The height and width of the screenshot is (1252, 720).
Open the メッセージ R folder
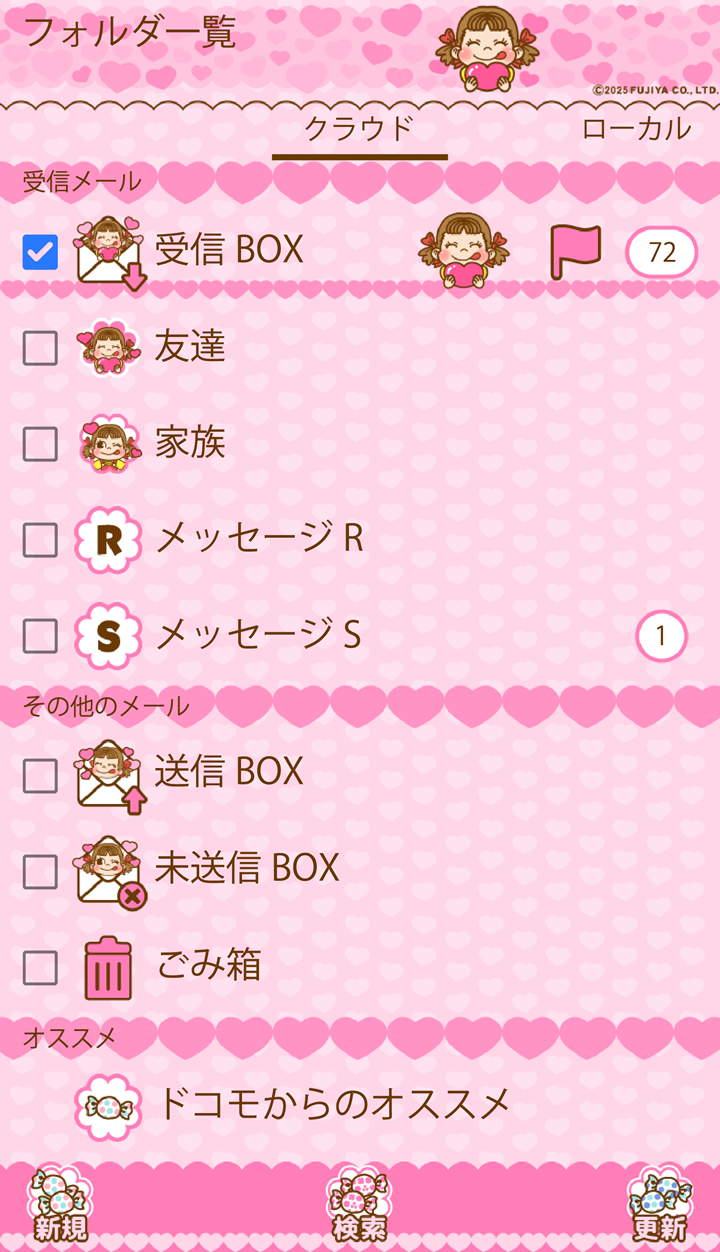click(258, 539)
